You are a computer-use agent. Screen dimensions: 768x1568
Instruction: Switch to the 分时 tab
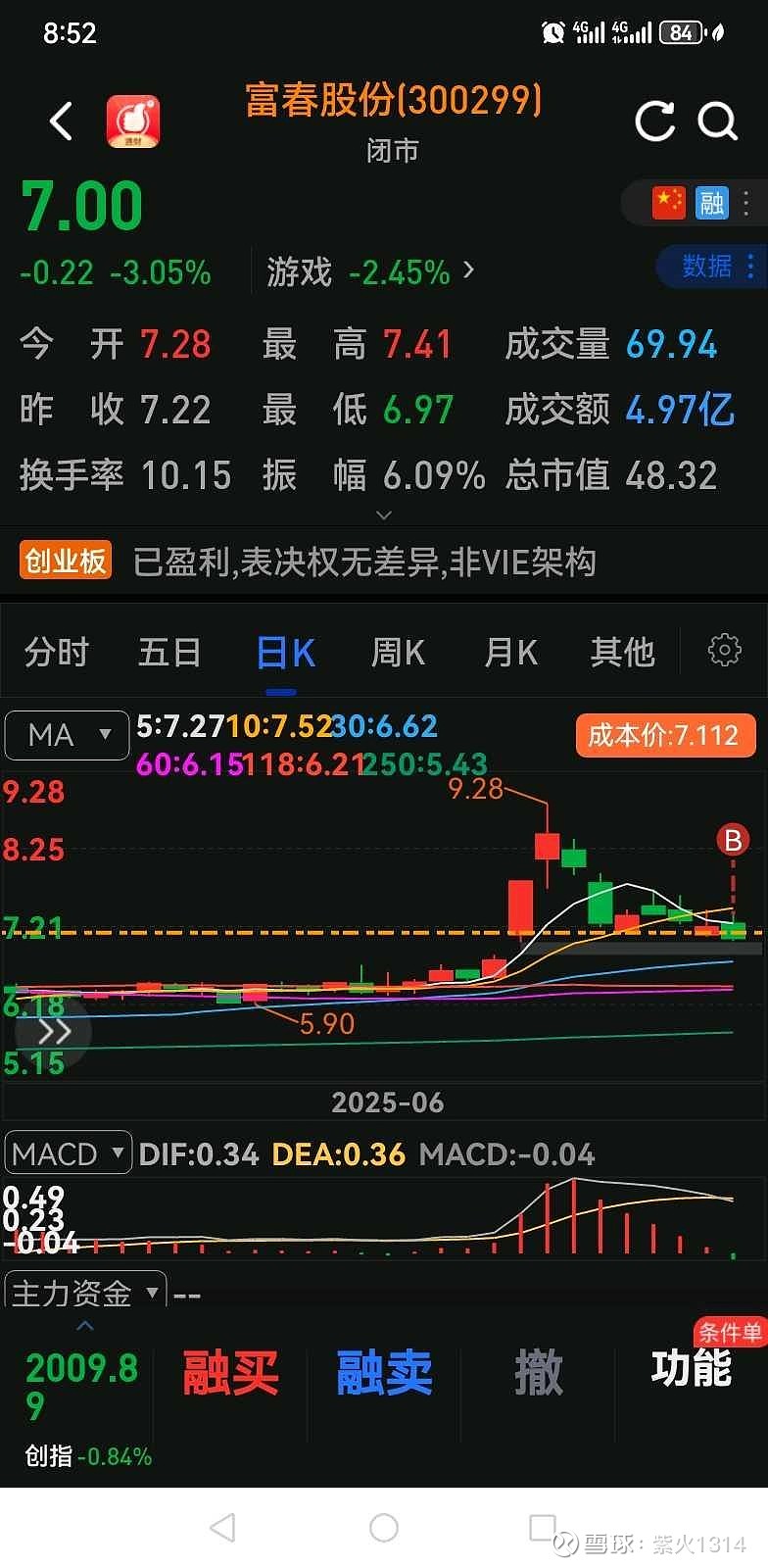(56, 652)
